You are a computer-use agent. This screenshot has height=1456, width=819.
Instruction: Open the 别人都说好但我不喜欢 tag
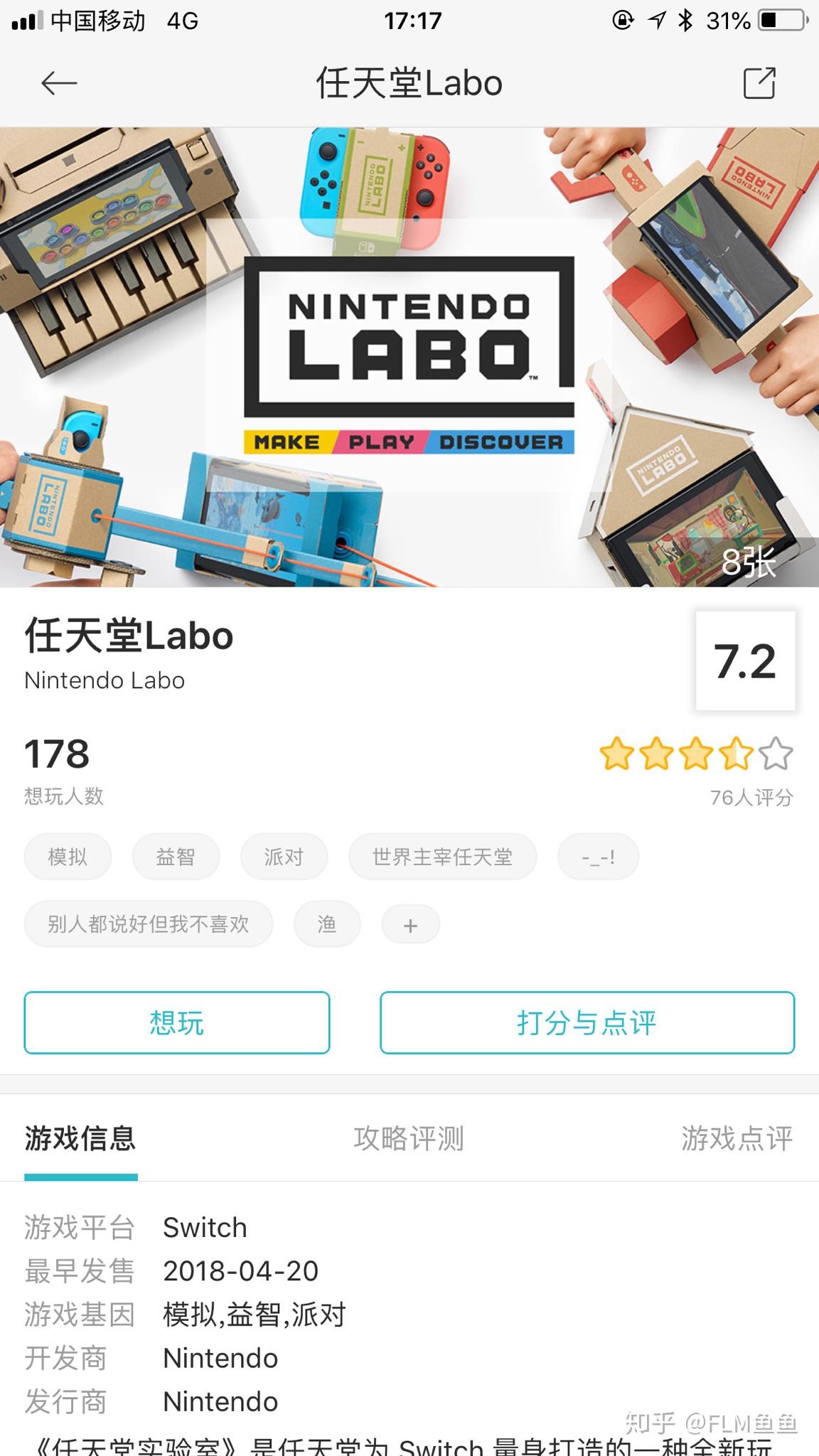coord(148,924)
